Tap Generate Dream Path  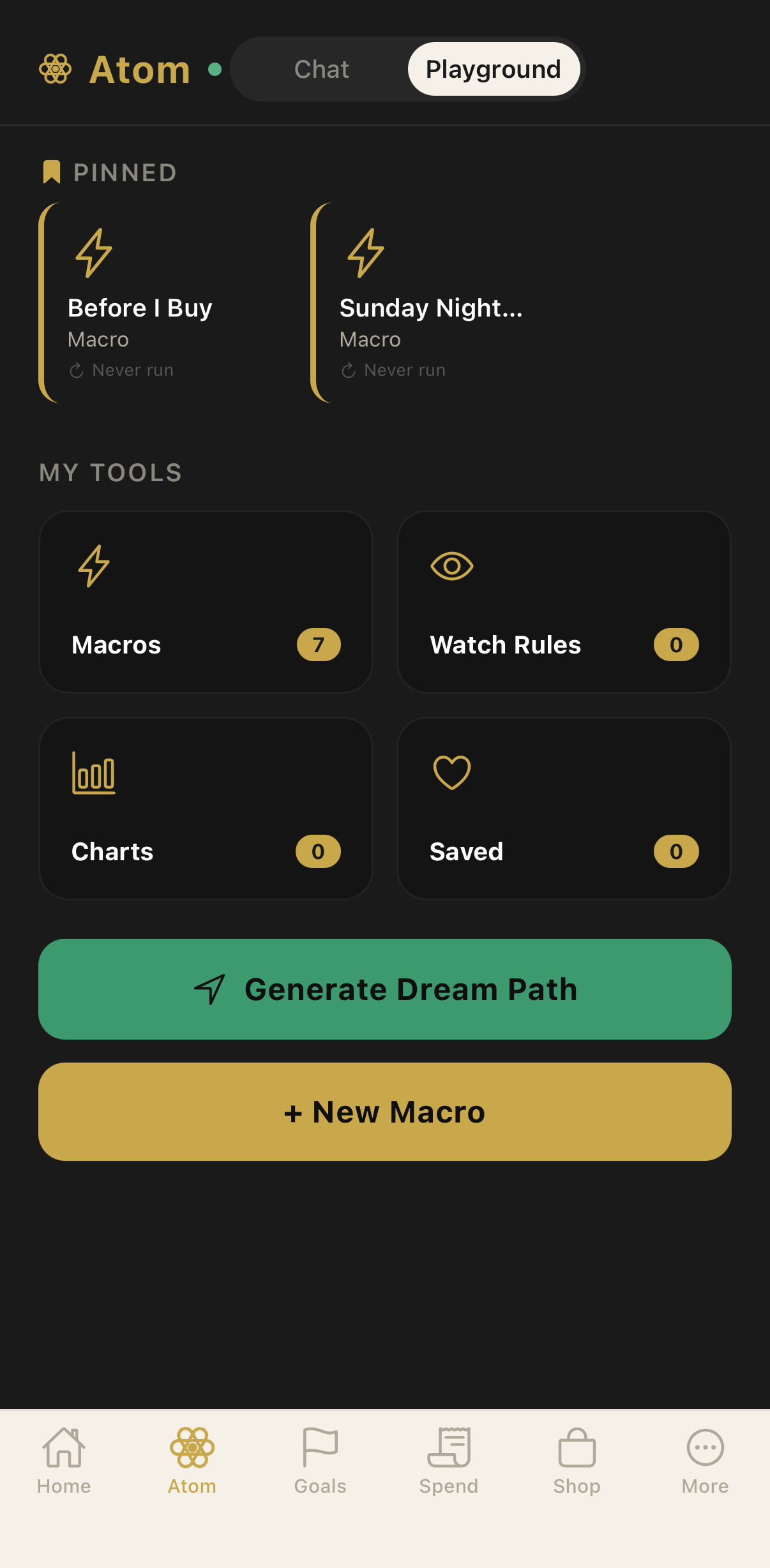pos(385,989)
